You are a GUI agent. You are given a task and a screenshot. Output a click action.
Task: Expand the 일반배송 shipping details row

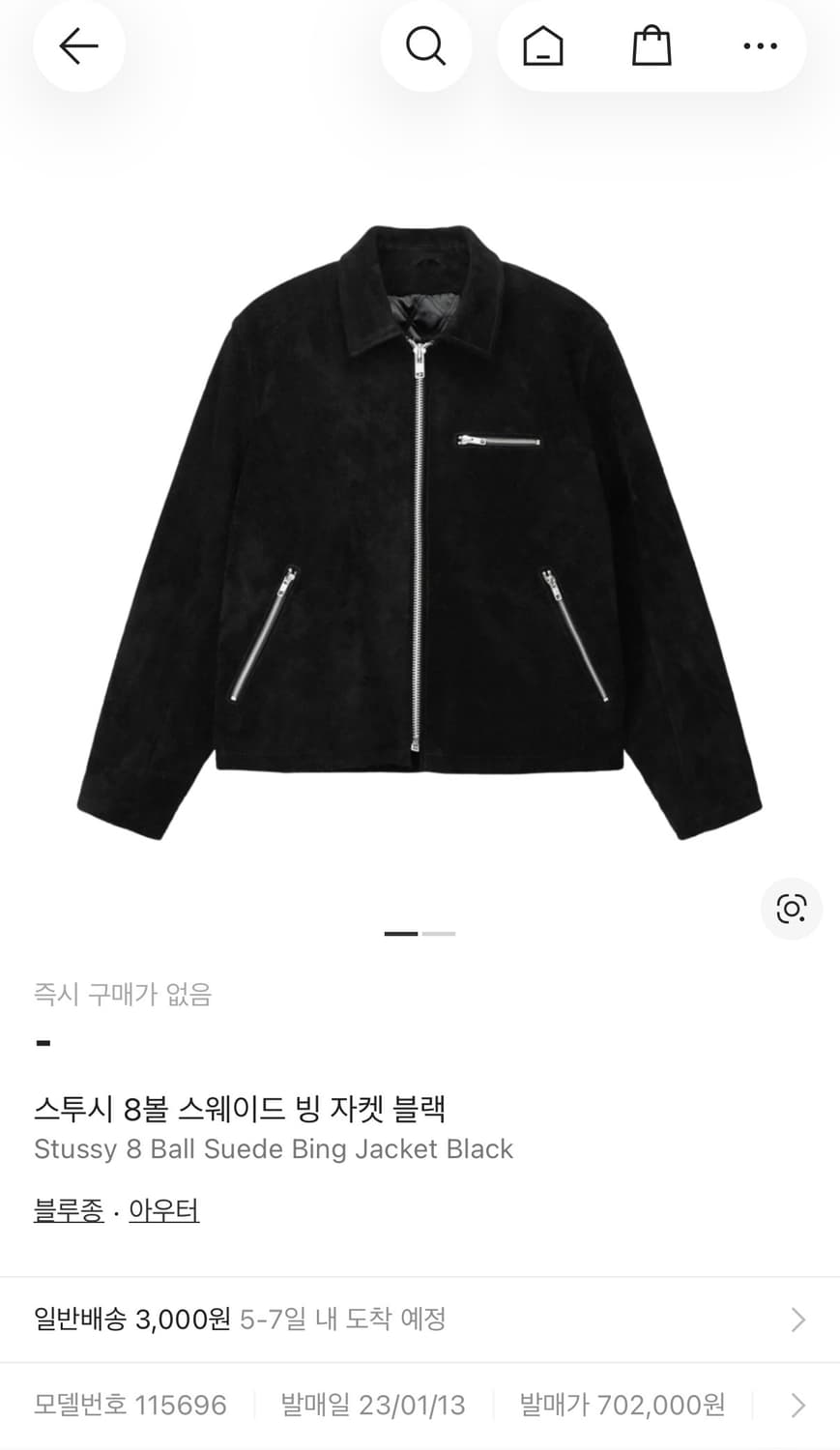point(420,1319)
